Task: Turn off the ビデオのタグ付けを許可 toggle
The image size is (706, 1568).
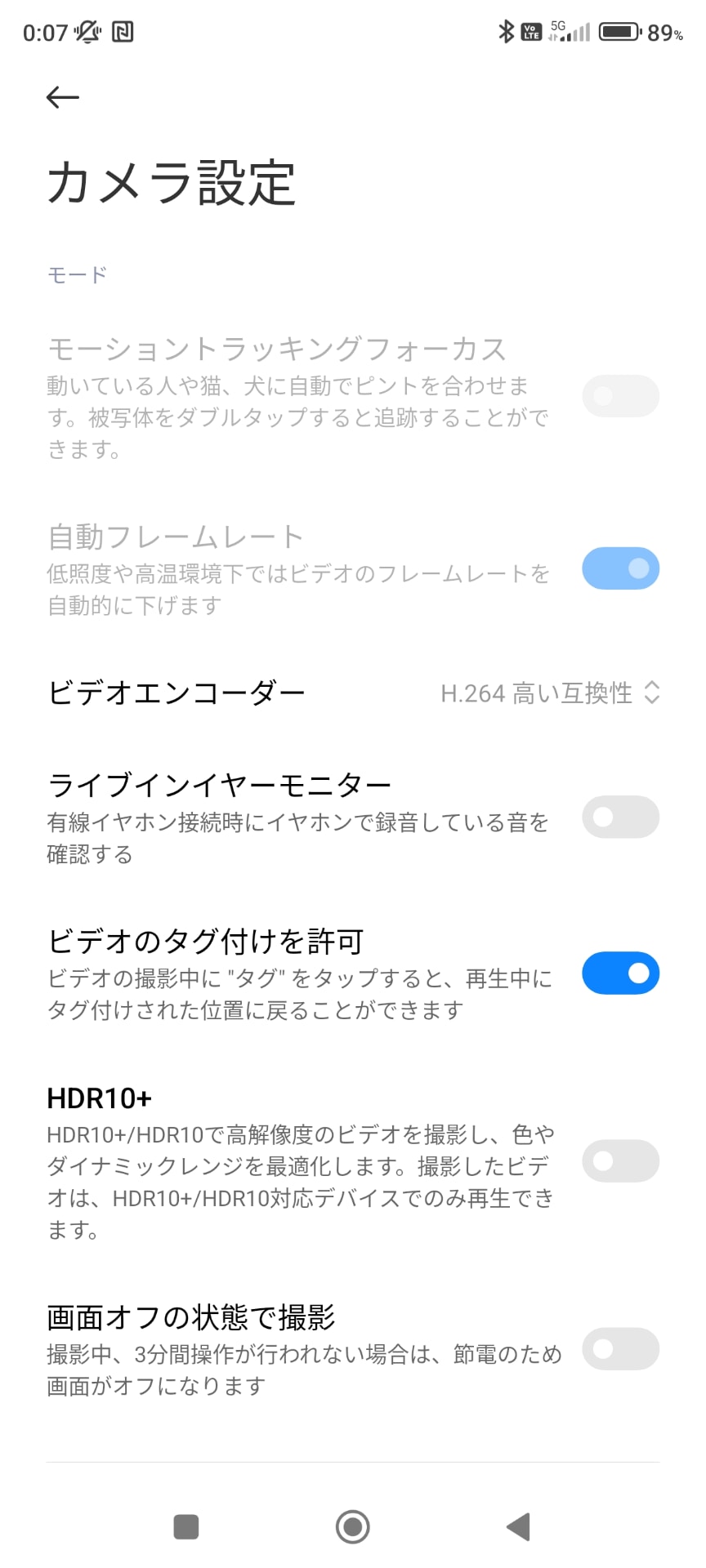Action: [620, 973]
